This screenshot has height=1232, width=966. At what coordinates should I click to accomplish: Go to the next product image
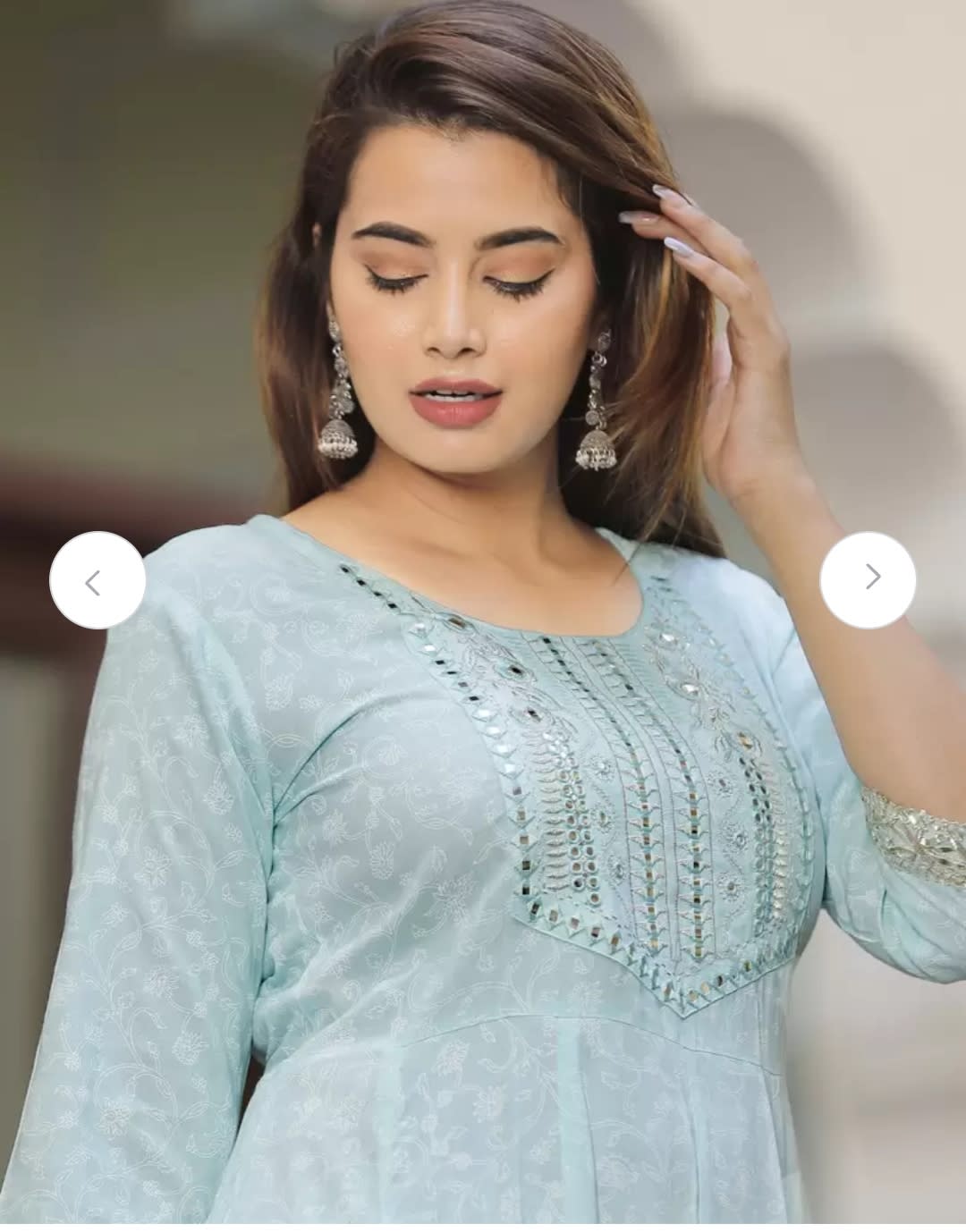[x=868, y=578]
